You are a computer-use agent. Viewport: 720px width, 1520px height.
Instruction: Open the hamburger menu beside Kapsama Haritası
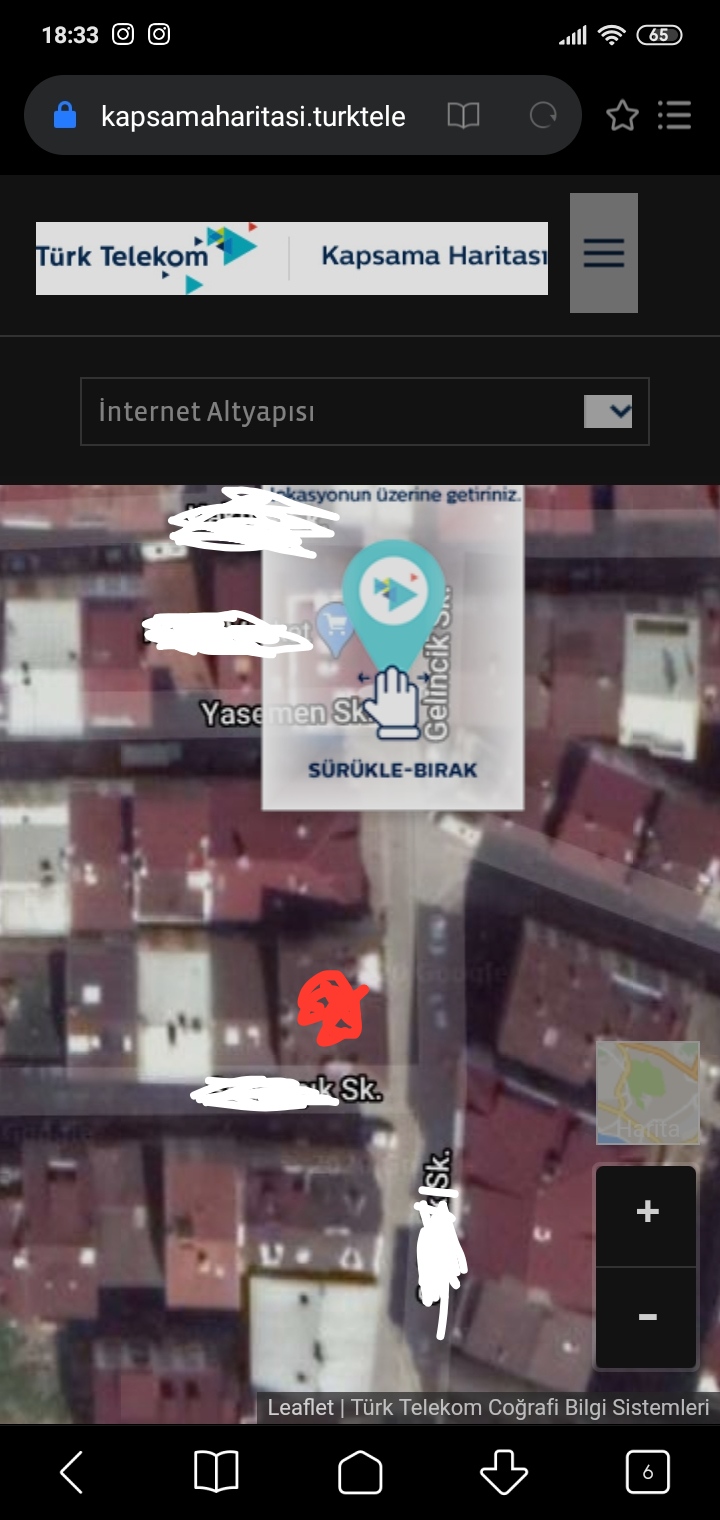click(x=604, y=253)
